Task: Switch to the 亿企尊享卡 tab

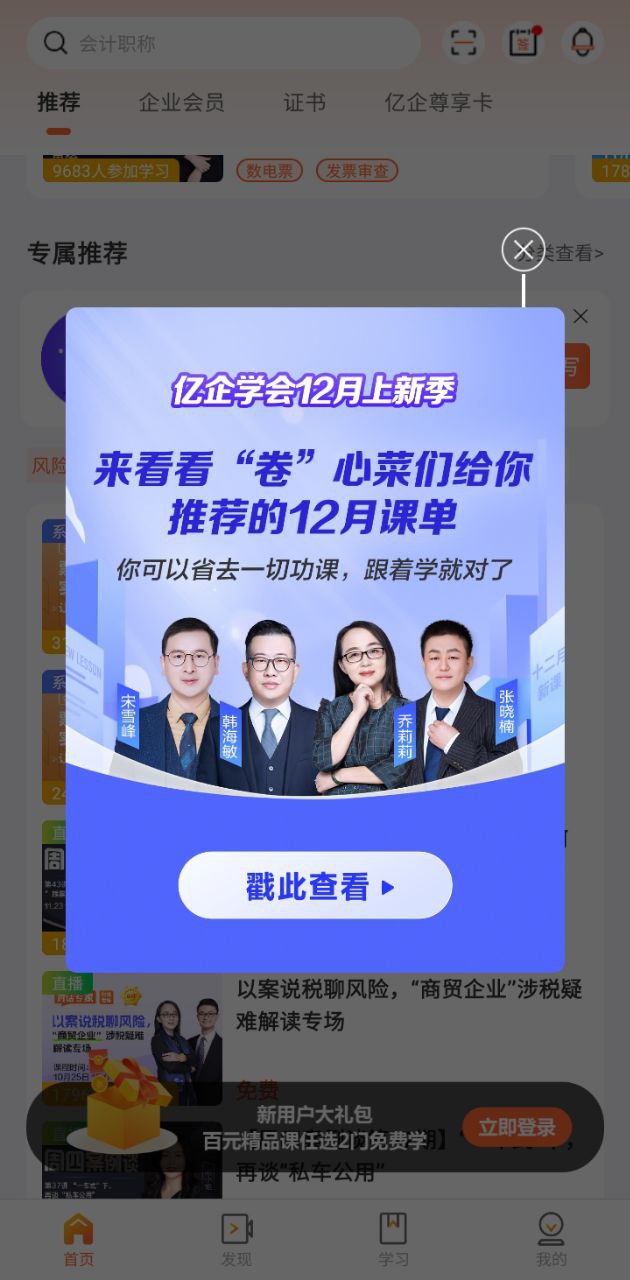Action: coord(438,102)
